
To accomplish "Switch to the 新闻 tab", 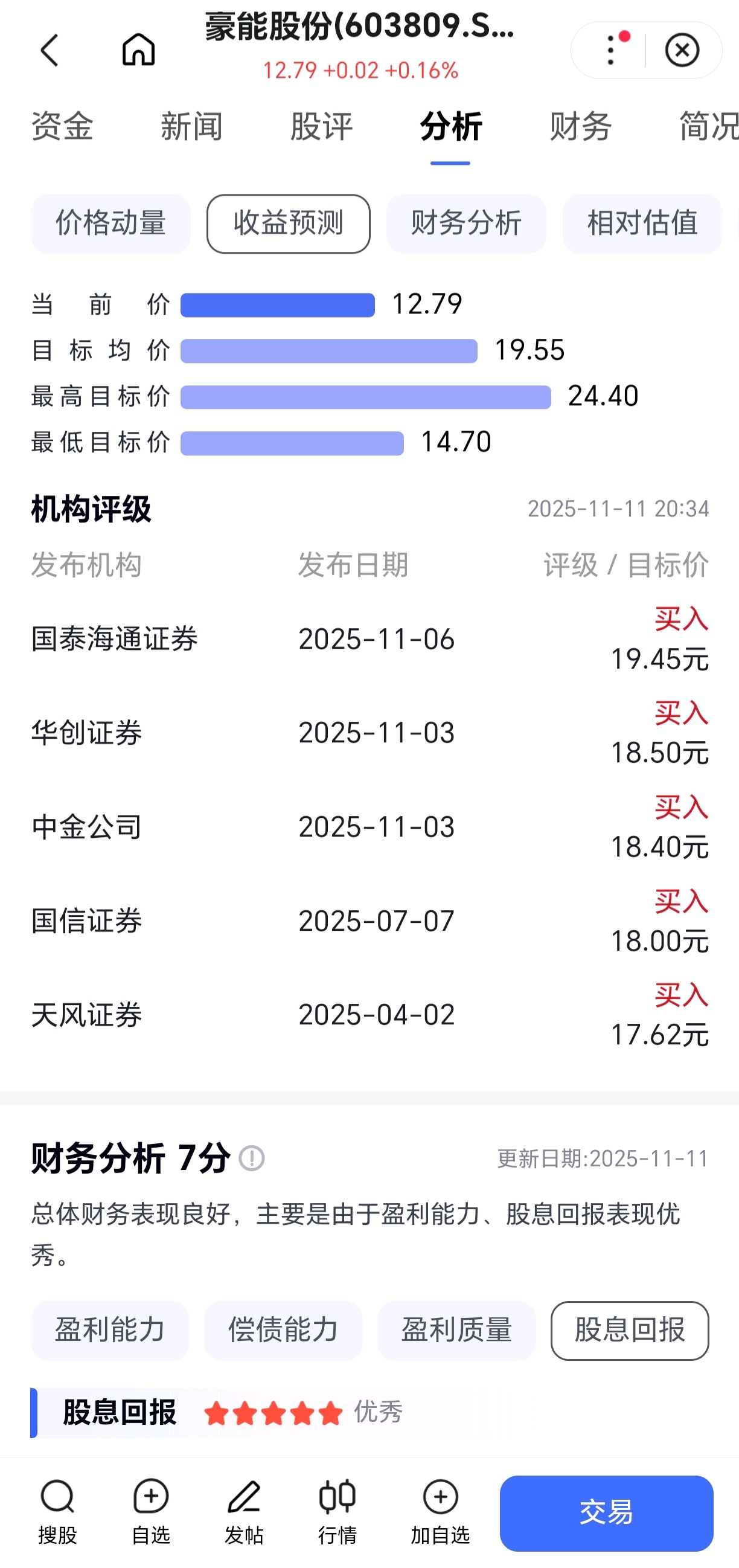I will point(191,127).
